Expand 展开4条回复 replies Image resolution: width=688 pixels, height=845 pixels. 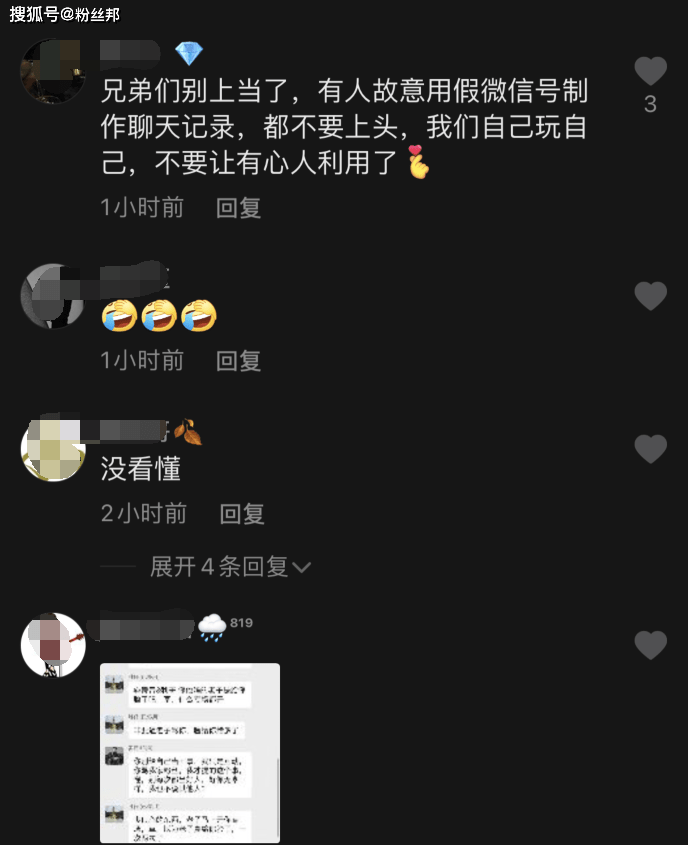click(x=230, y=567)
